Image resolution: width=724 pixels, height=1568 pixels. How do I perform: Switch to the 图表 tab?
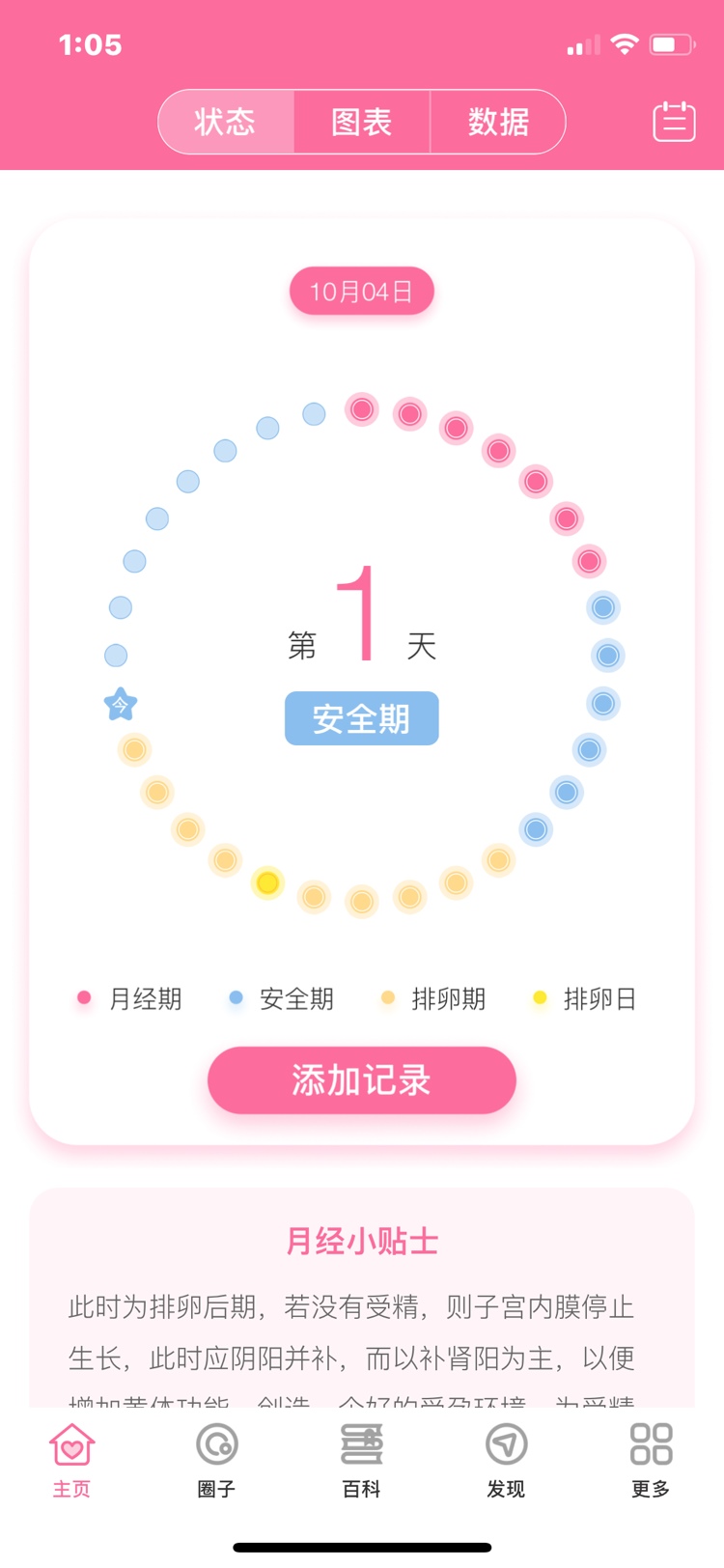362,122
